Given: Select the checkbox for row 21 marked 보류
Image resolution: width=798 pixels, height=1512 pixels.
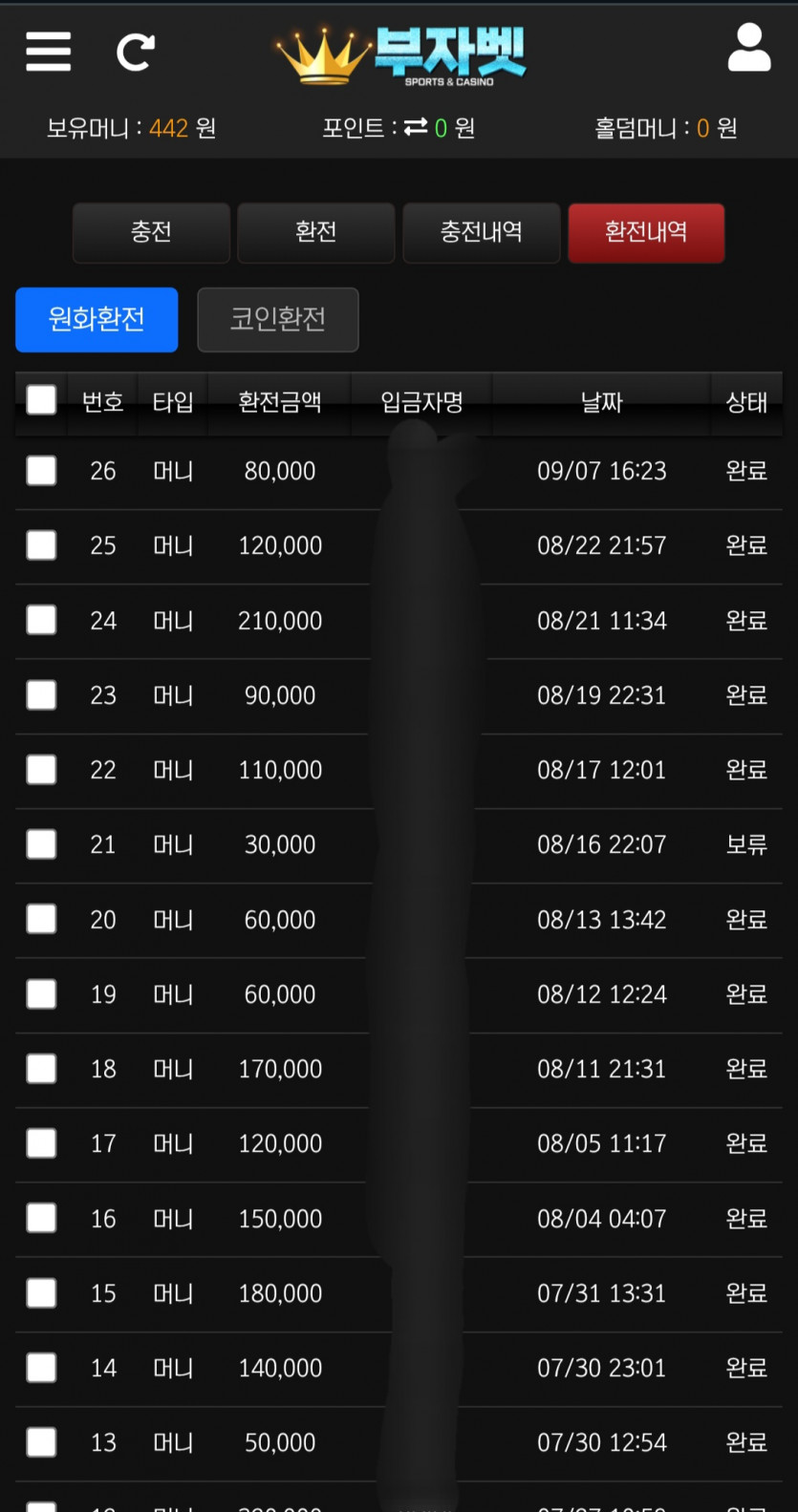Looking at the screenshot, I should (41, 844).
